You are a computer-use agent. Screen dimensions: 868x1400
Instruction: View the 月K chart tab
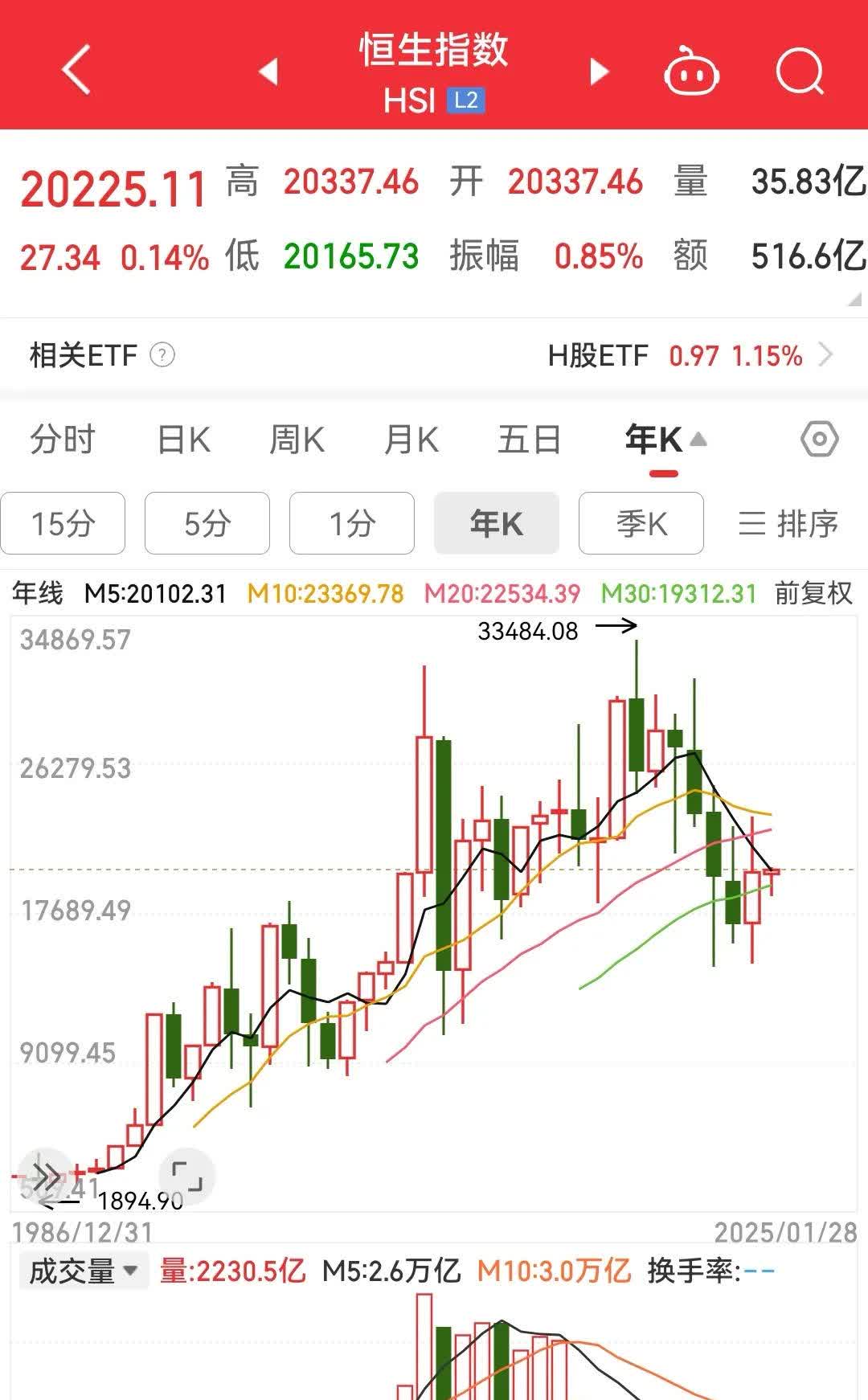point(411,440)
